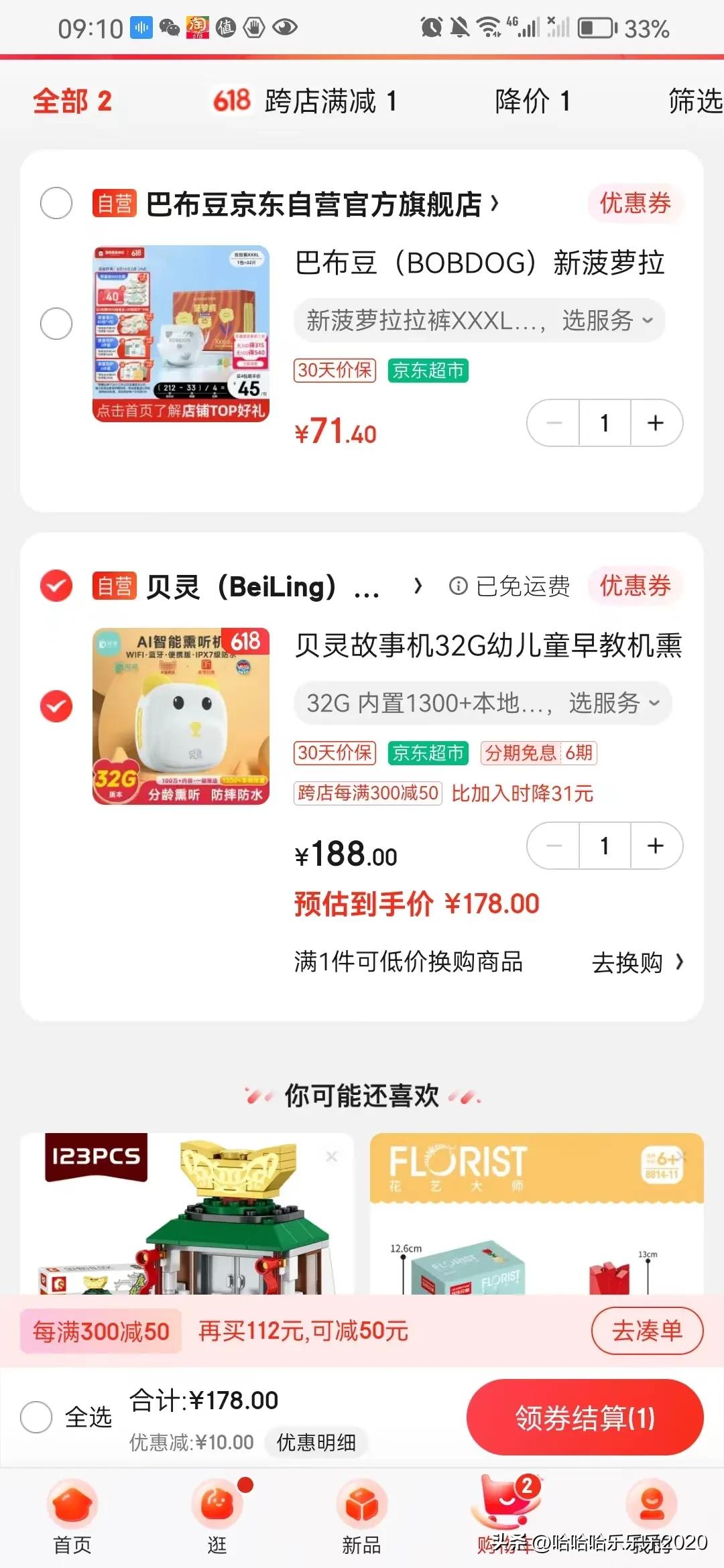Viewport: 724px width, 1568px height.
Task: Select the BOBDOG diaper item checkbox
Action: 57,324
